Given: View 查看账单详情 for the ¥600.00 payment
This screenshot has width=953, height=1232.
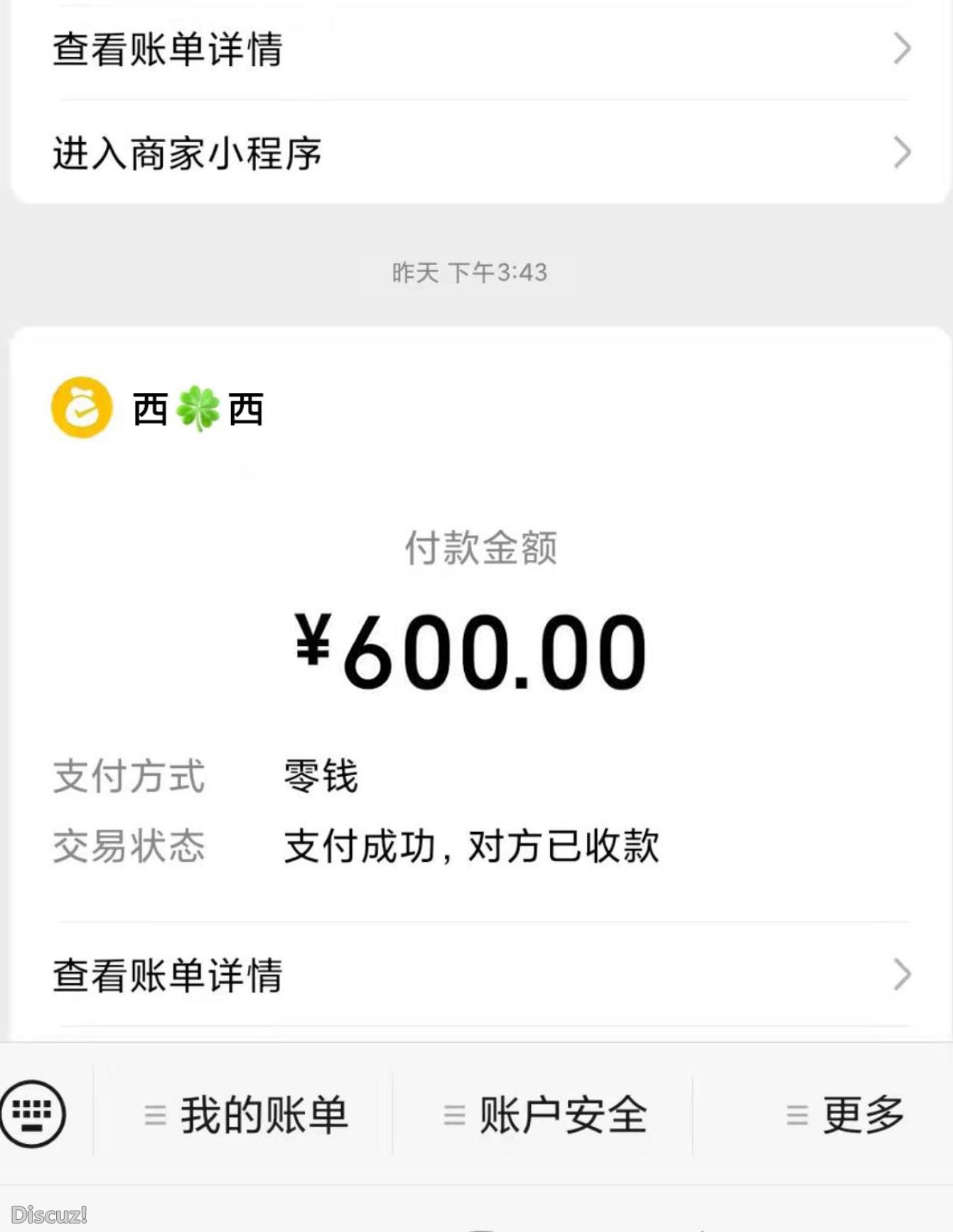Looking at the screenshot, I should [476, 974].
